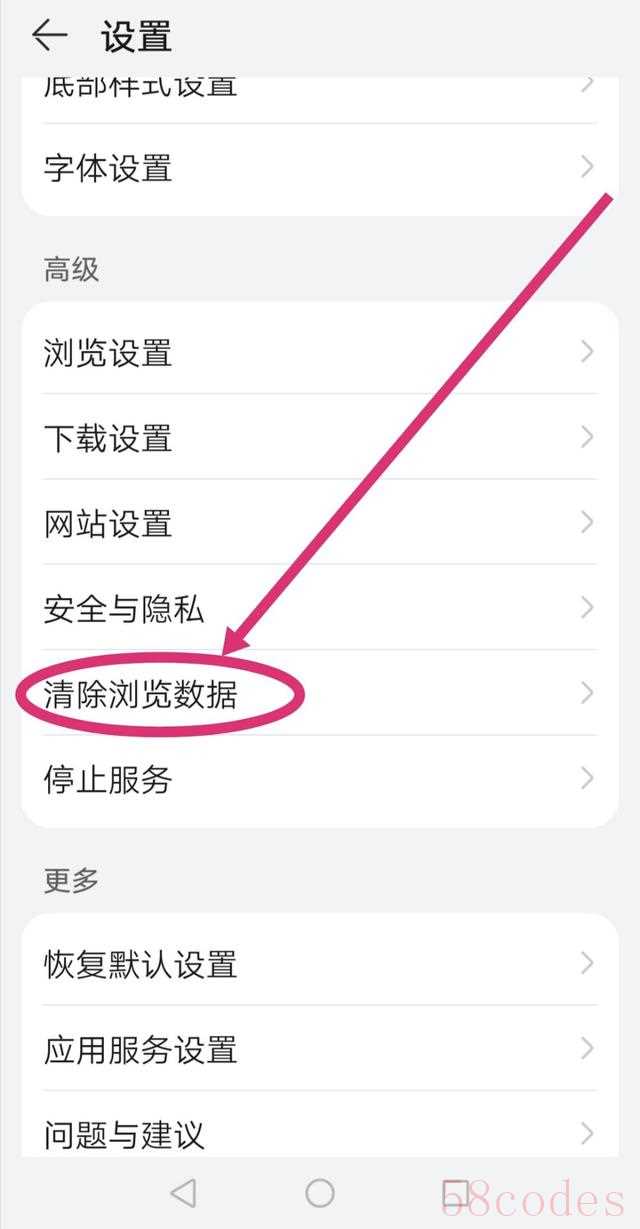Open 下载设置 download settings

point(320,437)
